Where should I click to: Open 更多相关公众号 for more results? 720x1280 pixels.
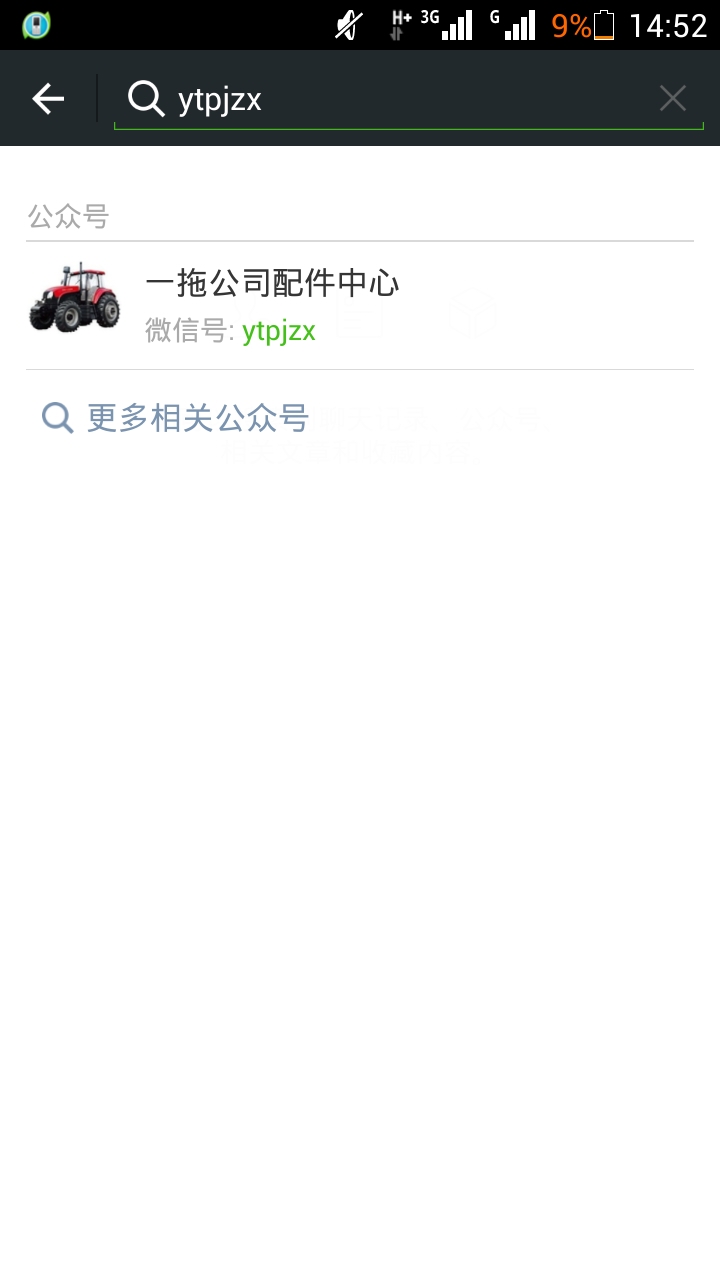196,418
